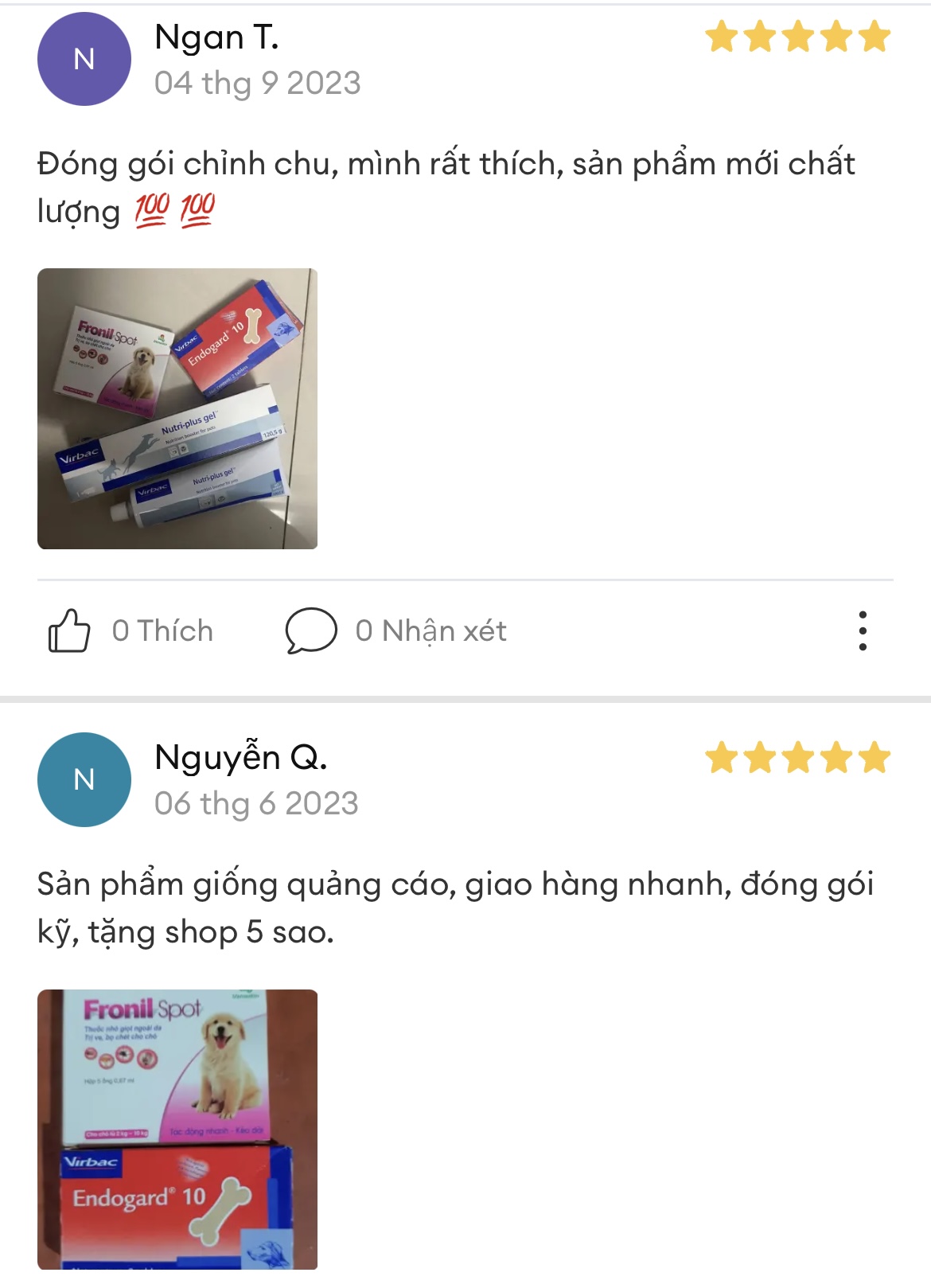Enlarge Nguyễn Q.'s review photo
Screen dimensions: 931x1288
point(177,1128)
